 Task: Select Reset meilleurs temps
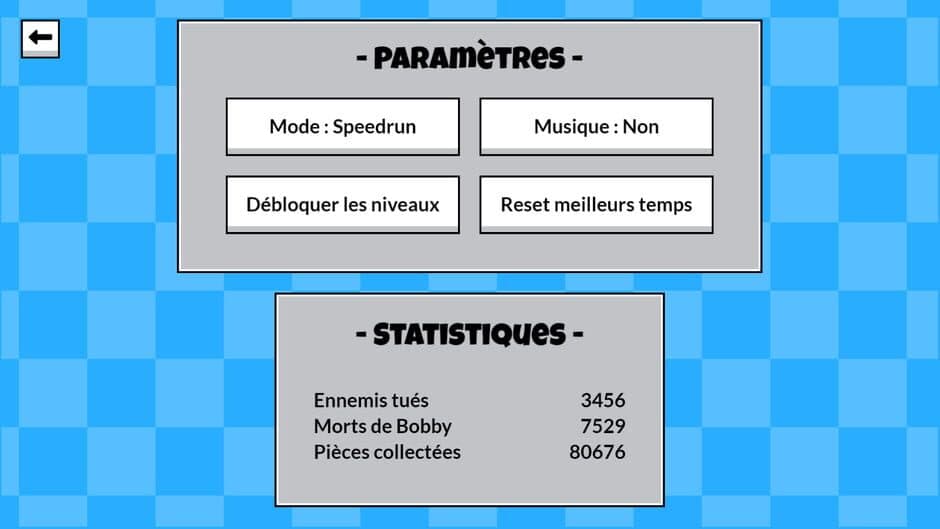pyautogui.click(x=596, y=204)
